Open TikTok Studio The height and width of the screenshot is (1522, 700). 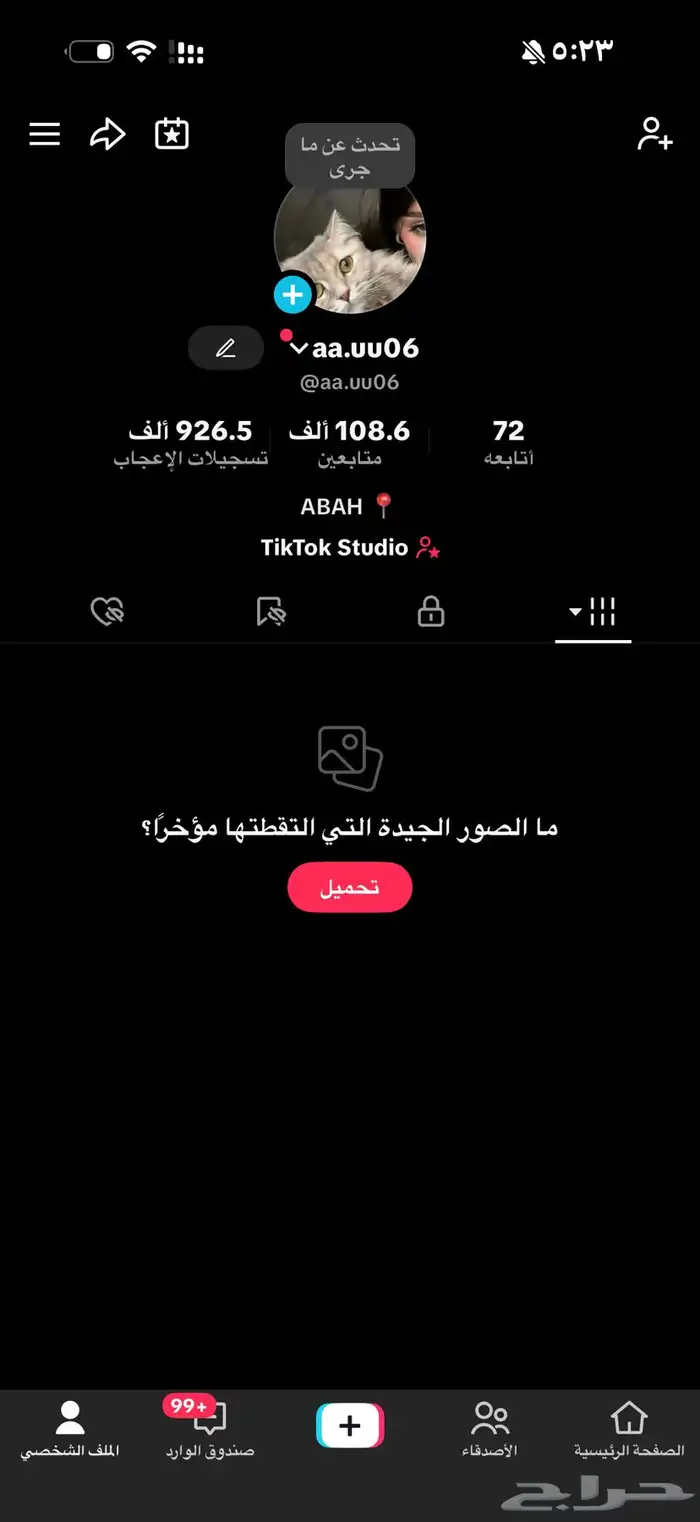[x=350, y=547]
